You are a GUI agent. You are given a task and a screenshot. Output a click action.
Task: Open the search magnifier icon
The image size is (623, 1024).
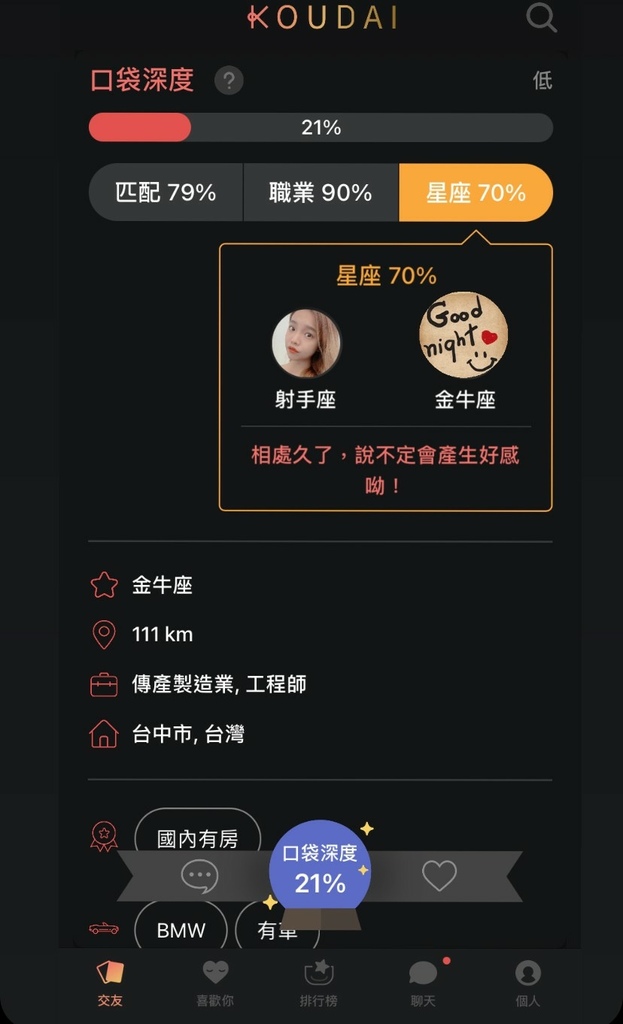pyautogui.click(x=541, y=17)
